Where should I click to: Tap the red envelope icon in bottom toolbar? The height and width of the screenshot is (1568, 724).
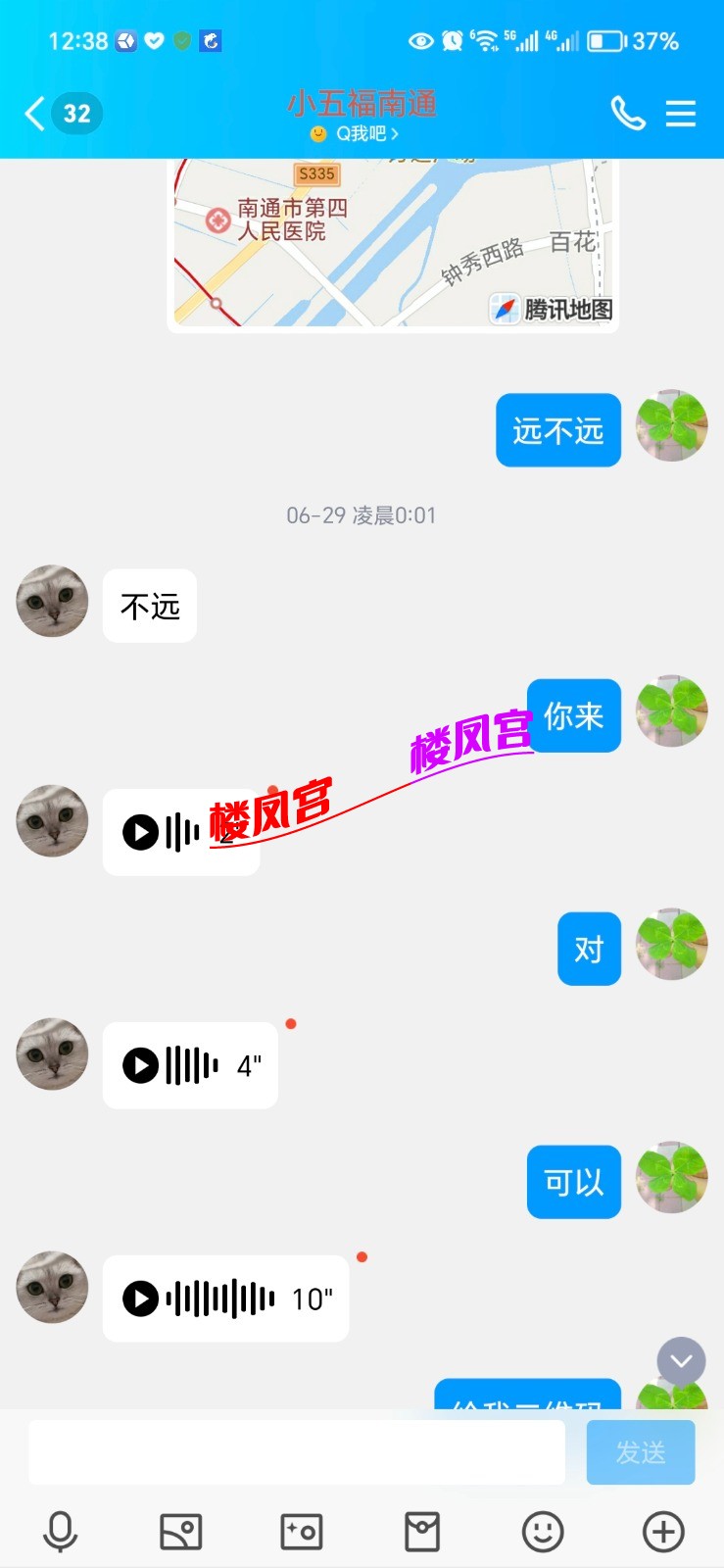coord(422,1530)
